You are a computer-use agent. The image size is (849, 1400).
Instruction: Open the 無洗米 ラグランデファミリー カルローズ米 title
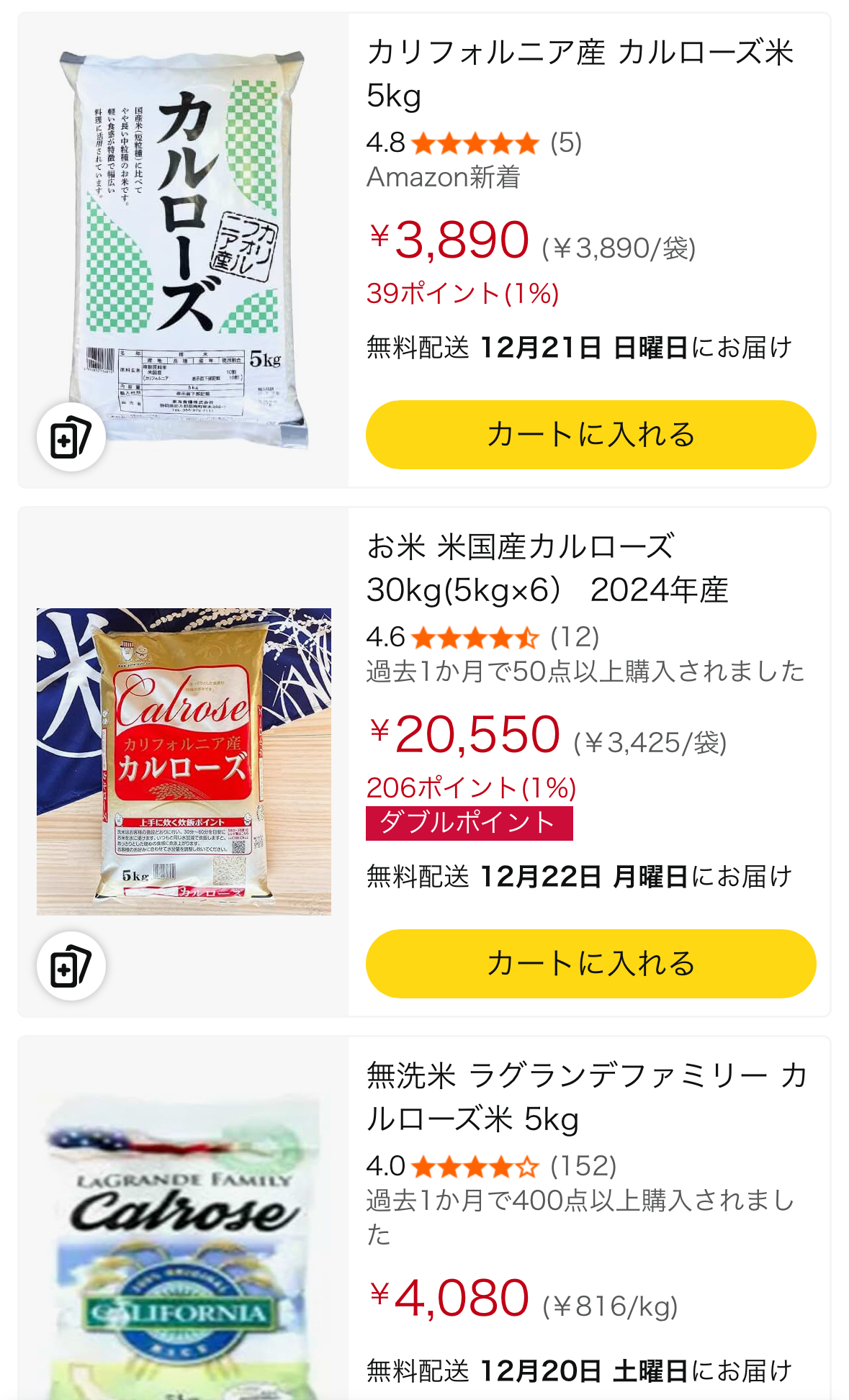point(587,1097)
